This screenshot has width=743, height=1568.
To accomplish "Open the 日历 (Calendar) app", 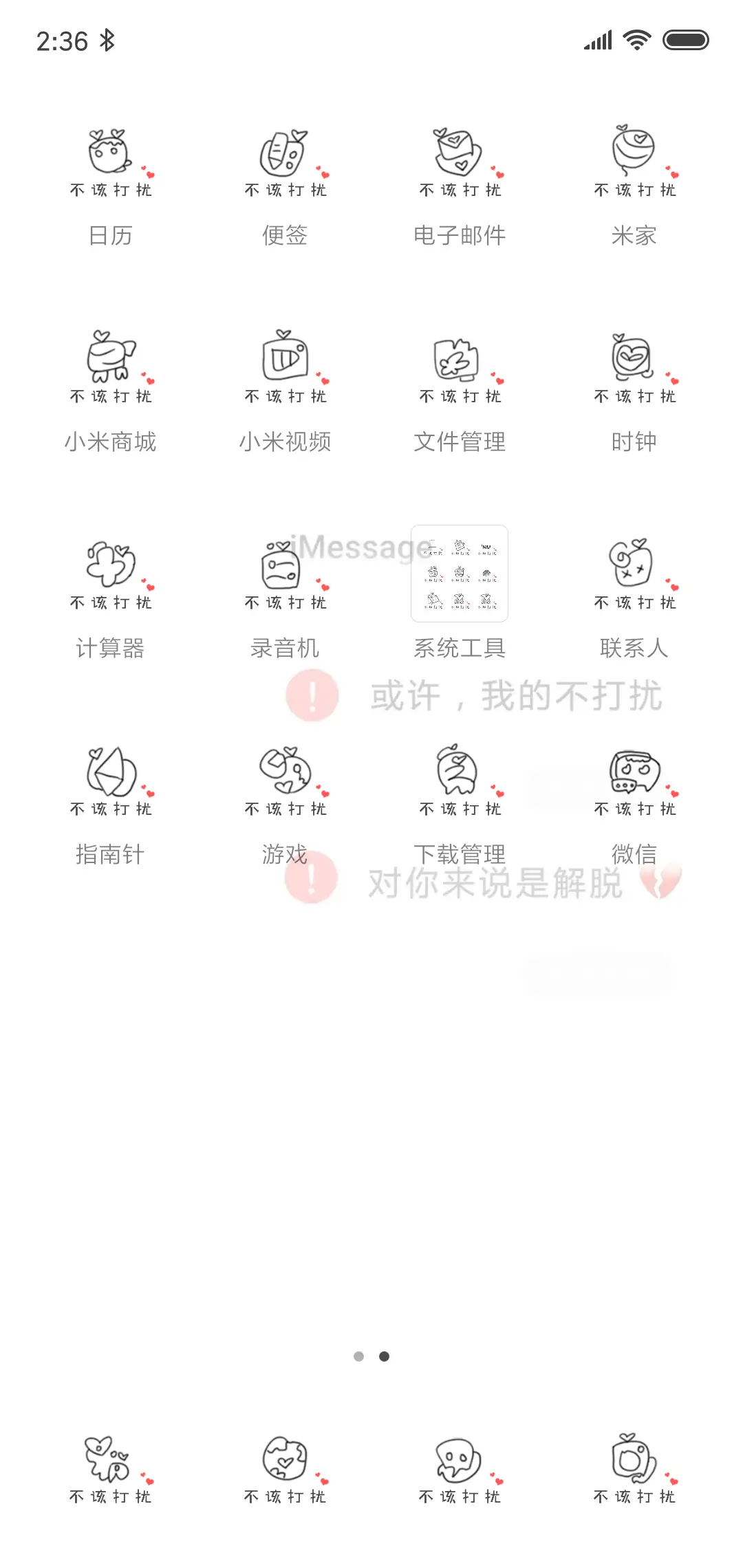I will [110, 165].
